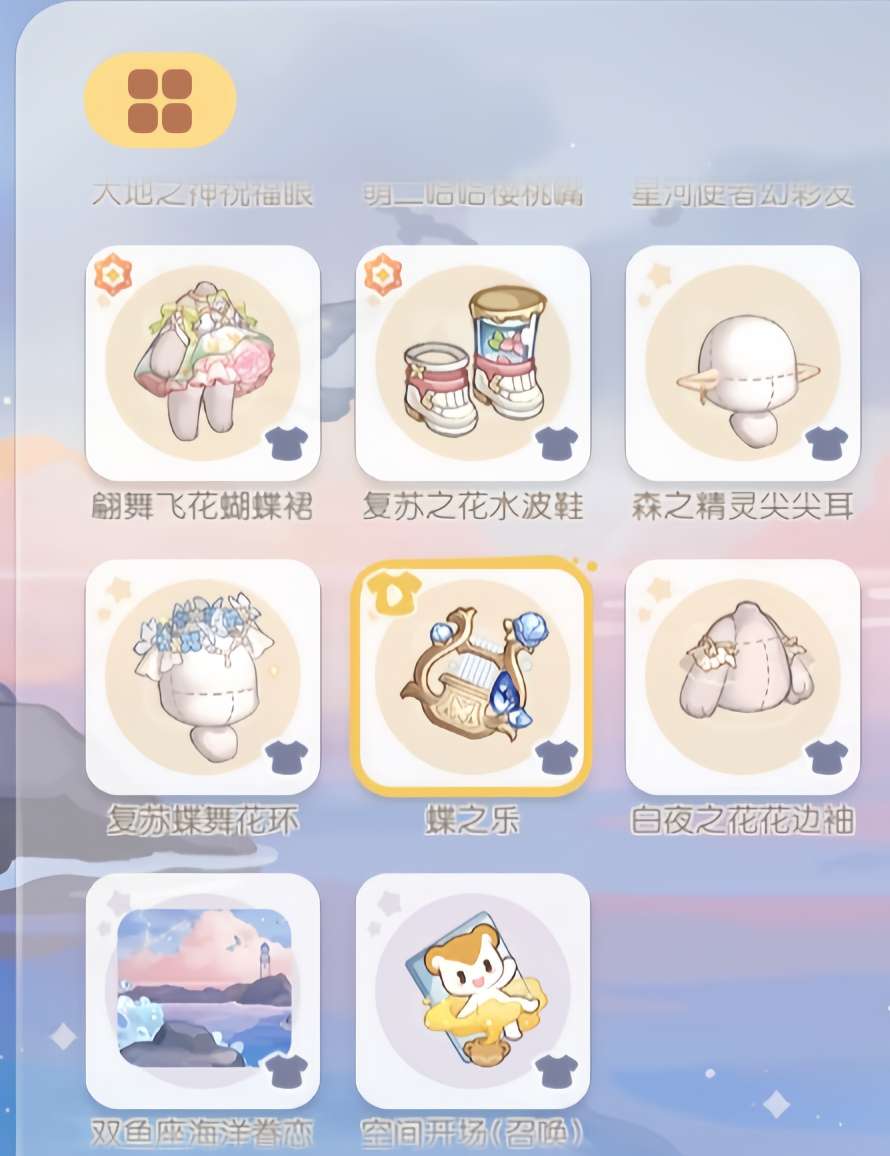The width and height of the screenshot is (890, 1156).
Task: Select the 翩舞飞花蝴蝶裙 dress item
Action: pyautogui.click(x=203, y=363)
